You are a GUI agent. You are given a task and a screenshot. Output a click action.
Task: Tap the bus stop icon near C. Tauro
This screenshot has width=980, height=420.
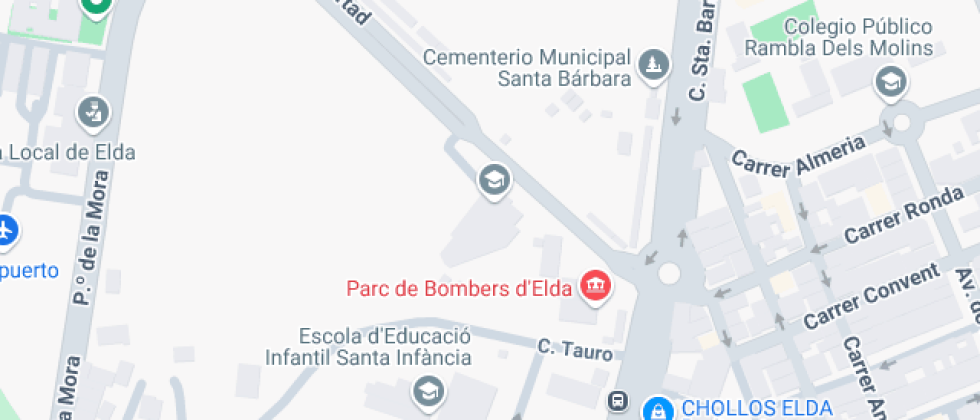tap(619, 403)
